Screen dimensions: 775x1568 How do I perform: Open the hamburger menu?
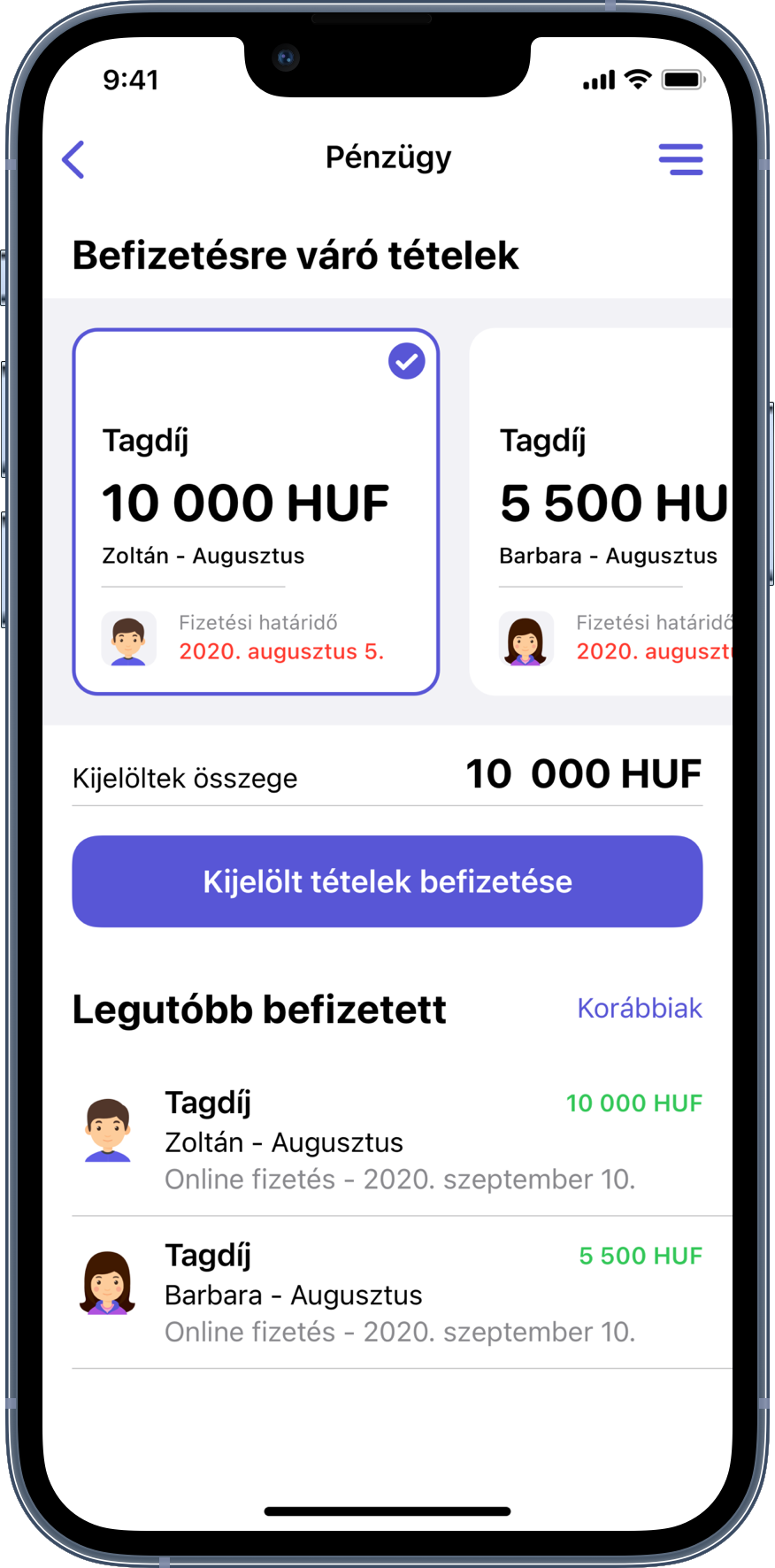(680, 160)
